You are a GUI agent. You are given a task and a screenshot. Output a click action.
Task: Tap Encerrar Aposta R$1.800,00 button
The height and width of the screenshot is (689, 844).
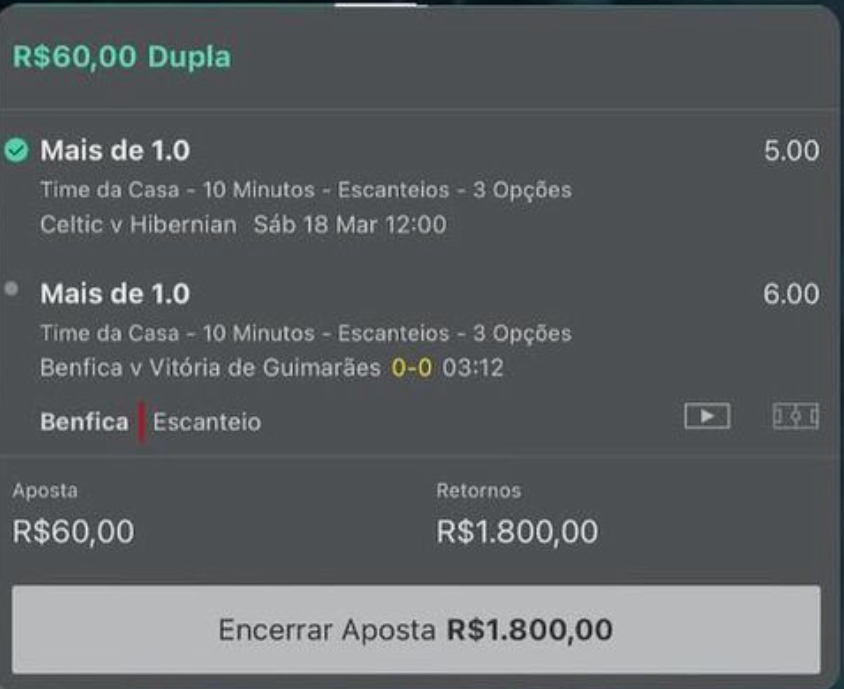point(416,631)
